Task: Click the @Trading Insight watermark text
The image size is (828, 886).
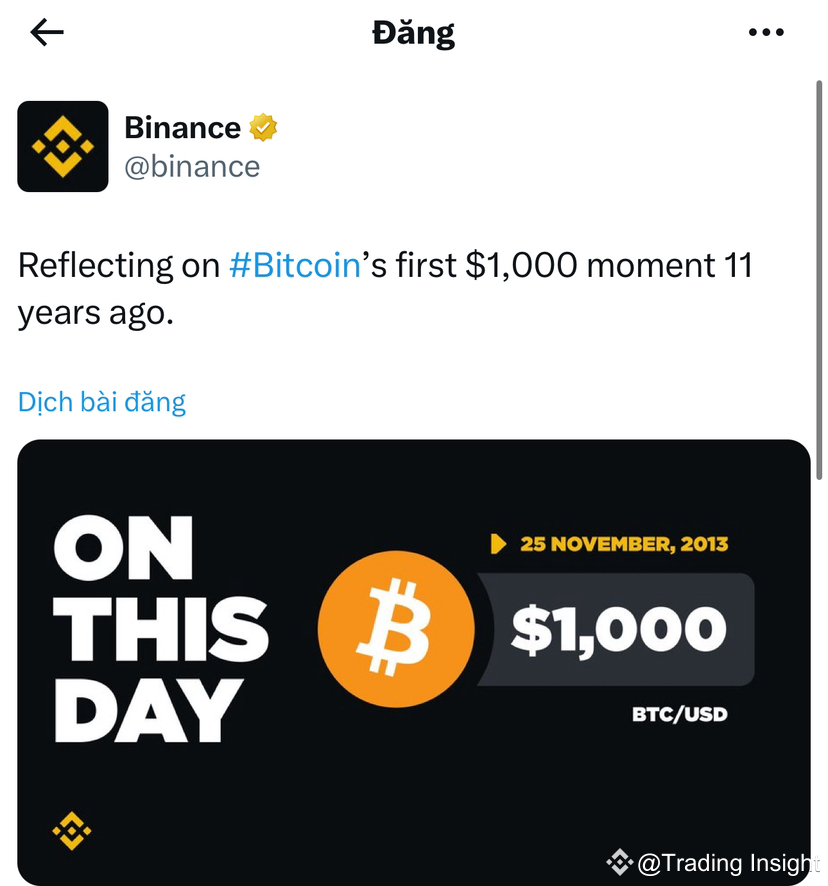Action: 725,863
